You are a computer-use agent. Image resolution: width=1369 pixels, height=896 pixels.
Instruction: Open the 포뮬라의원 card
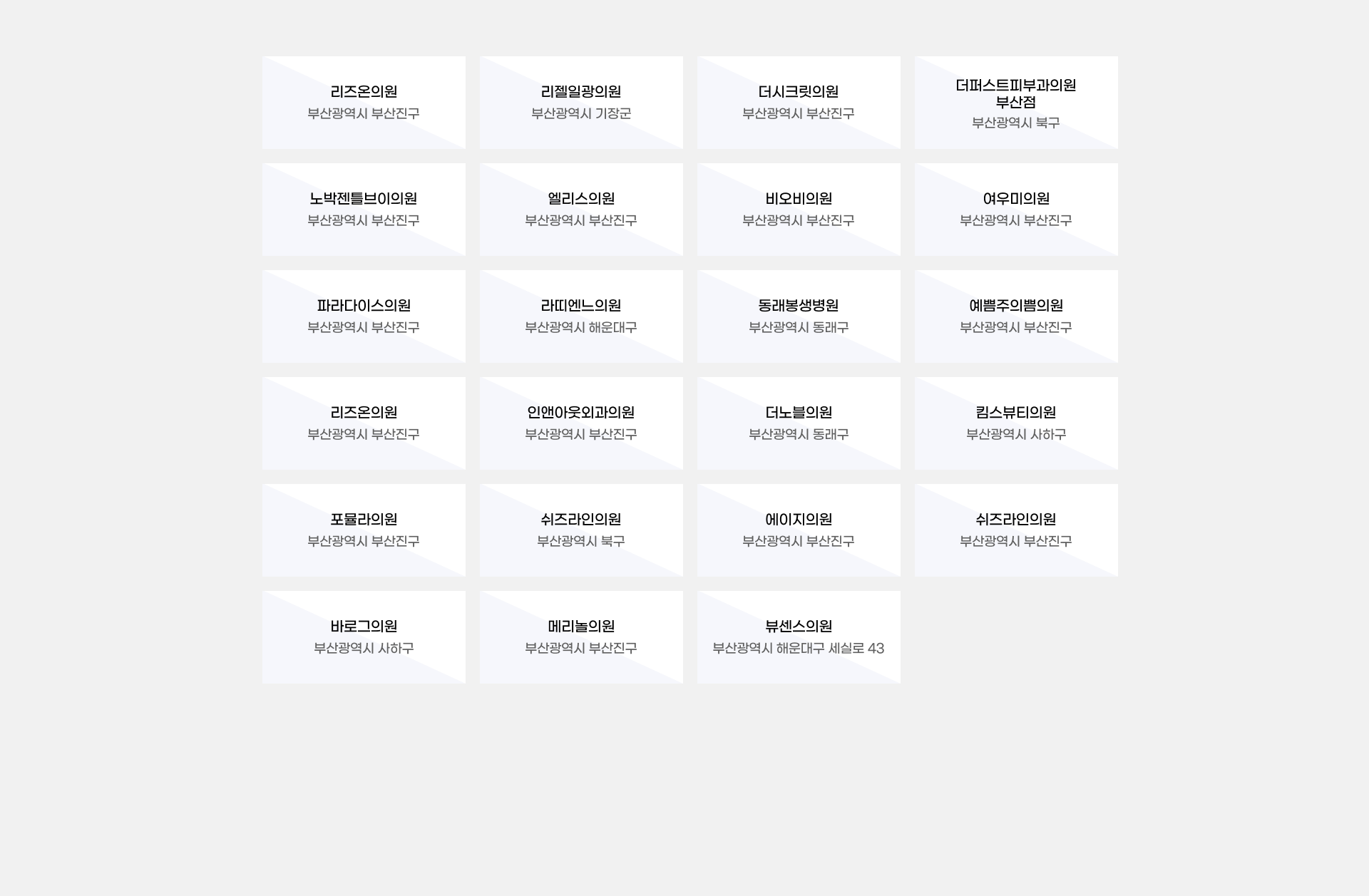364,530
